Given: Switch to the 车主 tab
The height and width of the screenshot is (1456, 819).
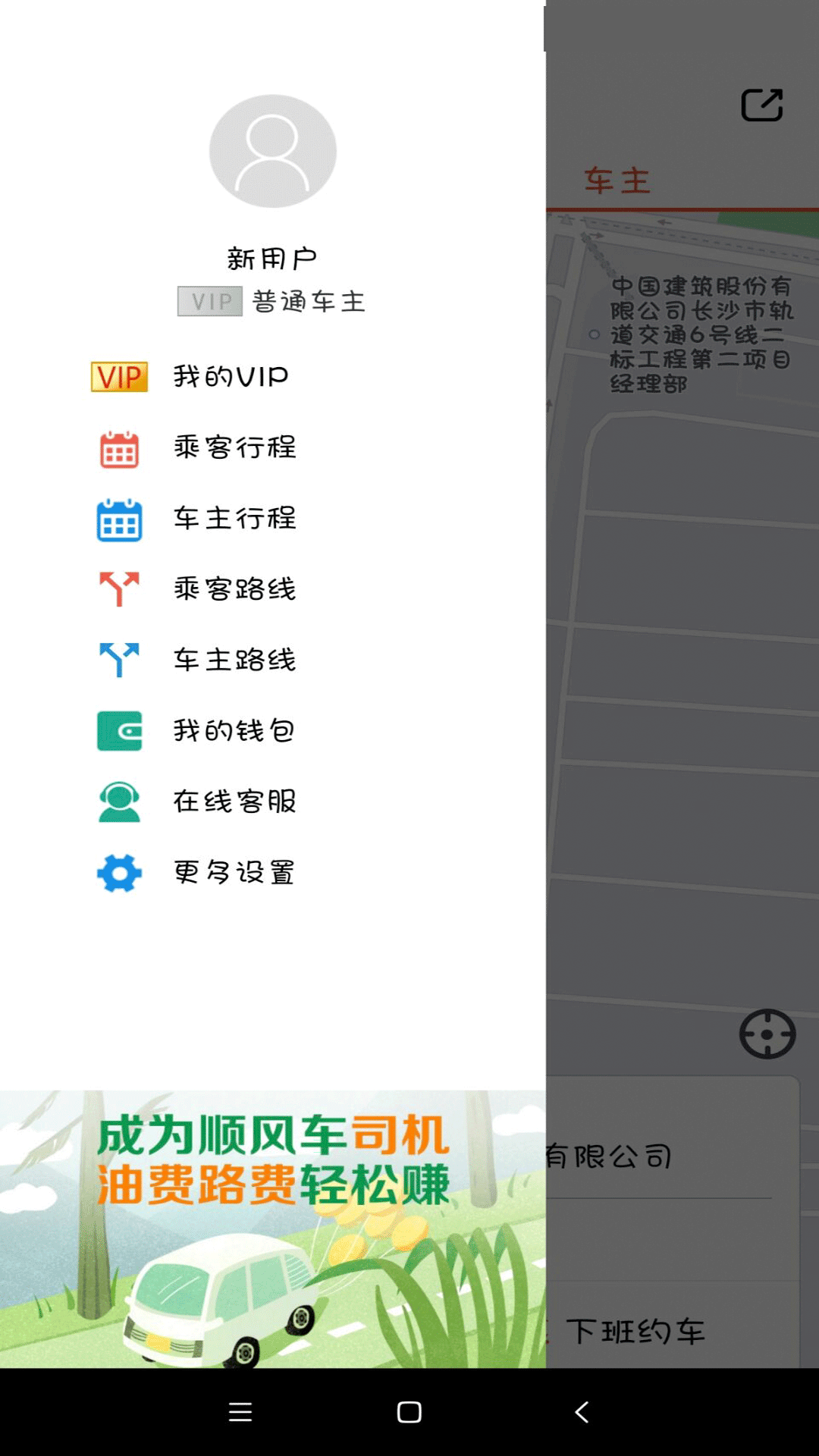Looking at the screenshot, I should tap(617, 181).
